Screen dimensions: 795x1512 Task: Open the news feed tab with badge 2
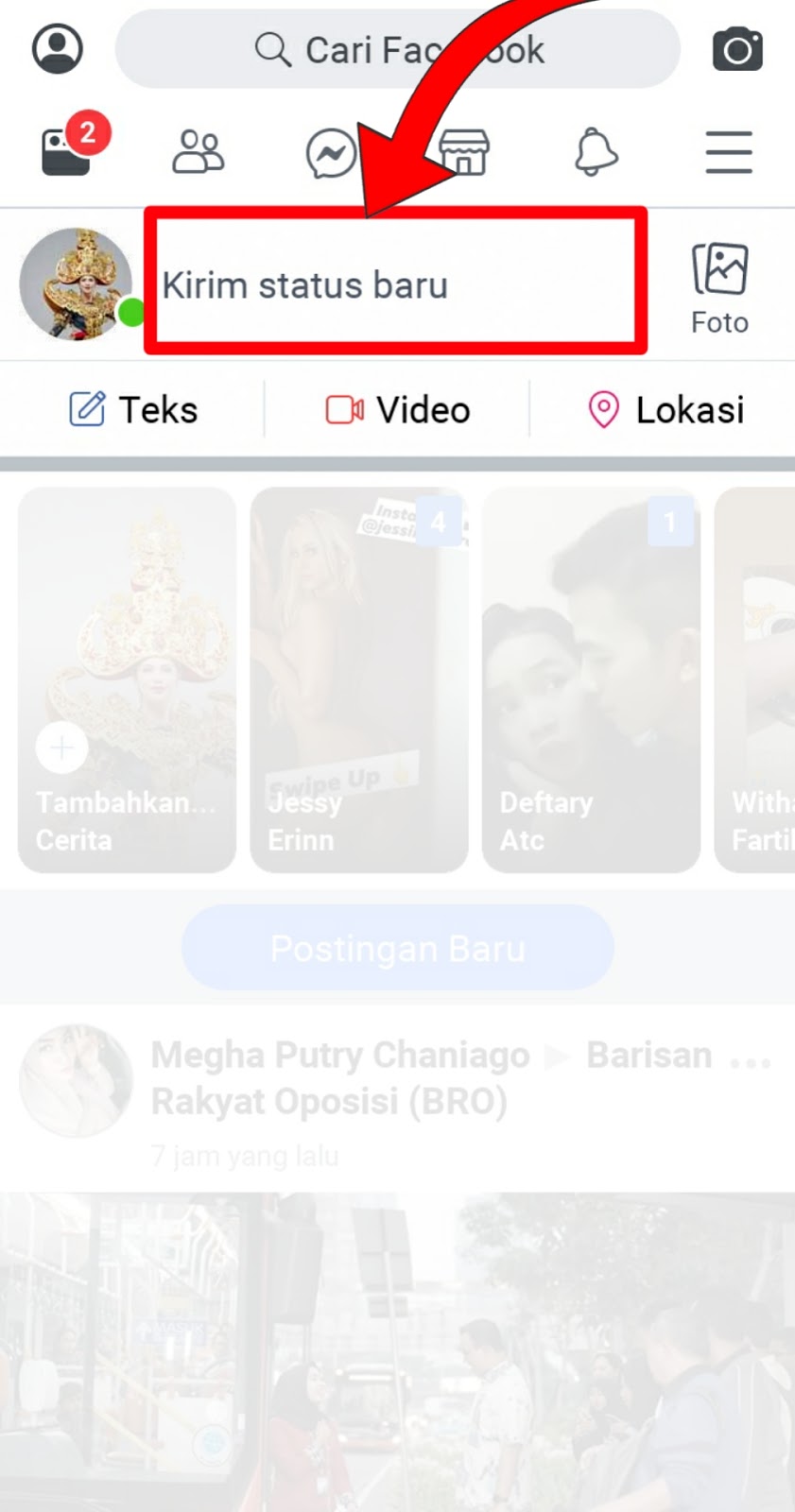tap(68, 151)
